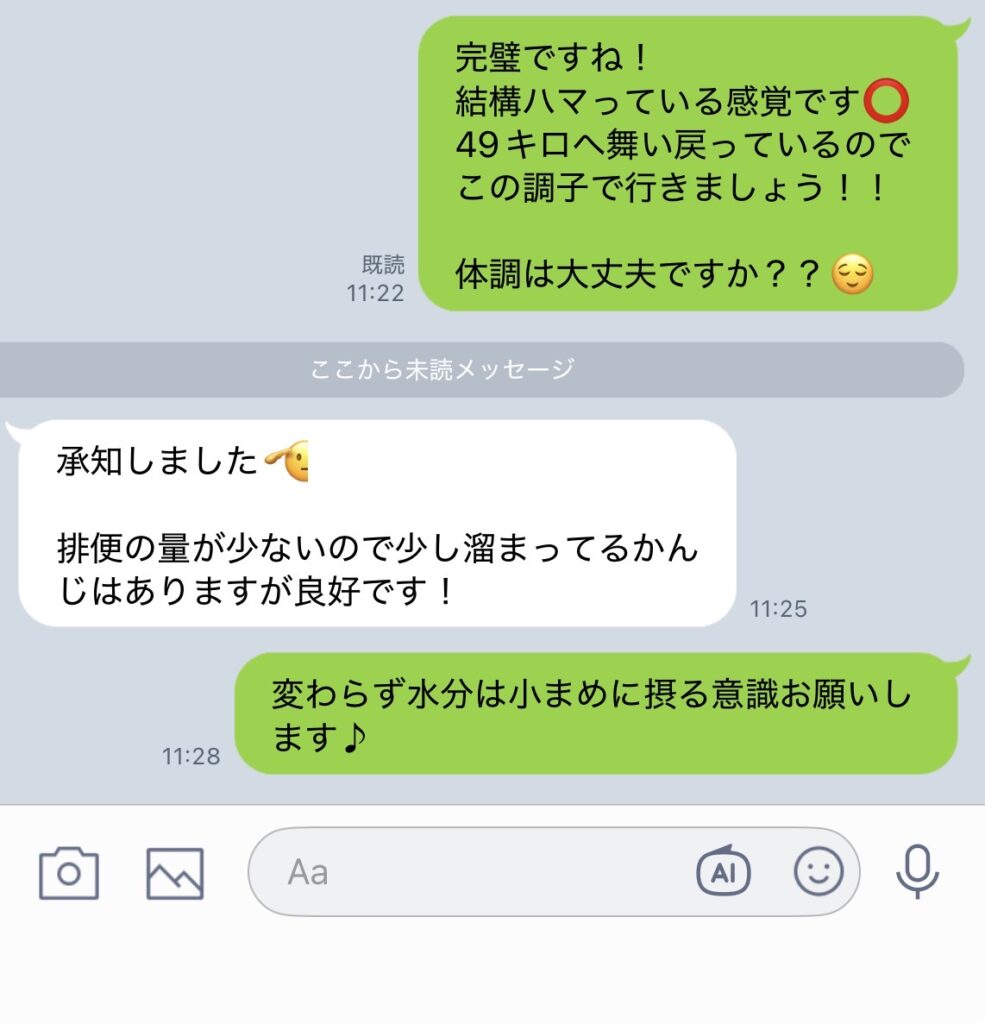The image size is (985, 1024).
Task: Tap the ここから未読メッセージ divider banner
Action: point(440,366)
